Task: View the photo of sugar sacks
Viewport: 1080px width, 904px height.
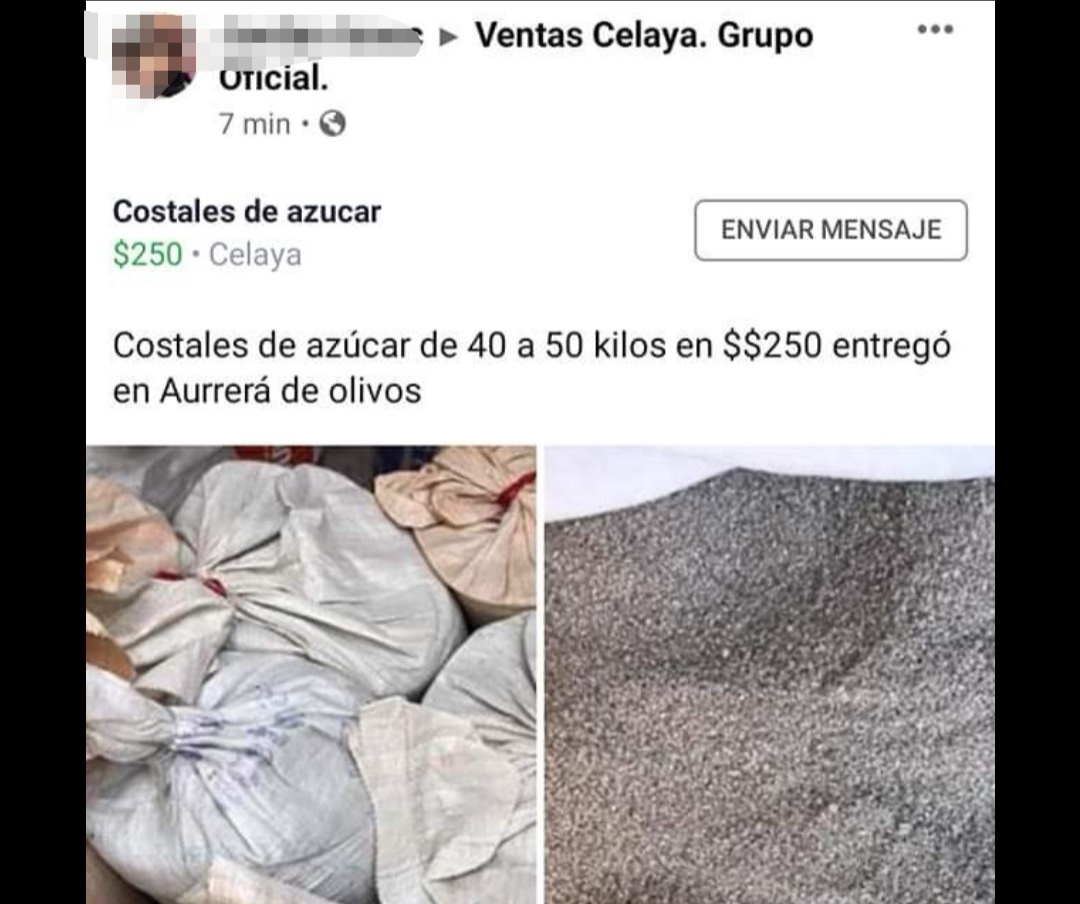Action: [x=311, y=674]
